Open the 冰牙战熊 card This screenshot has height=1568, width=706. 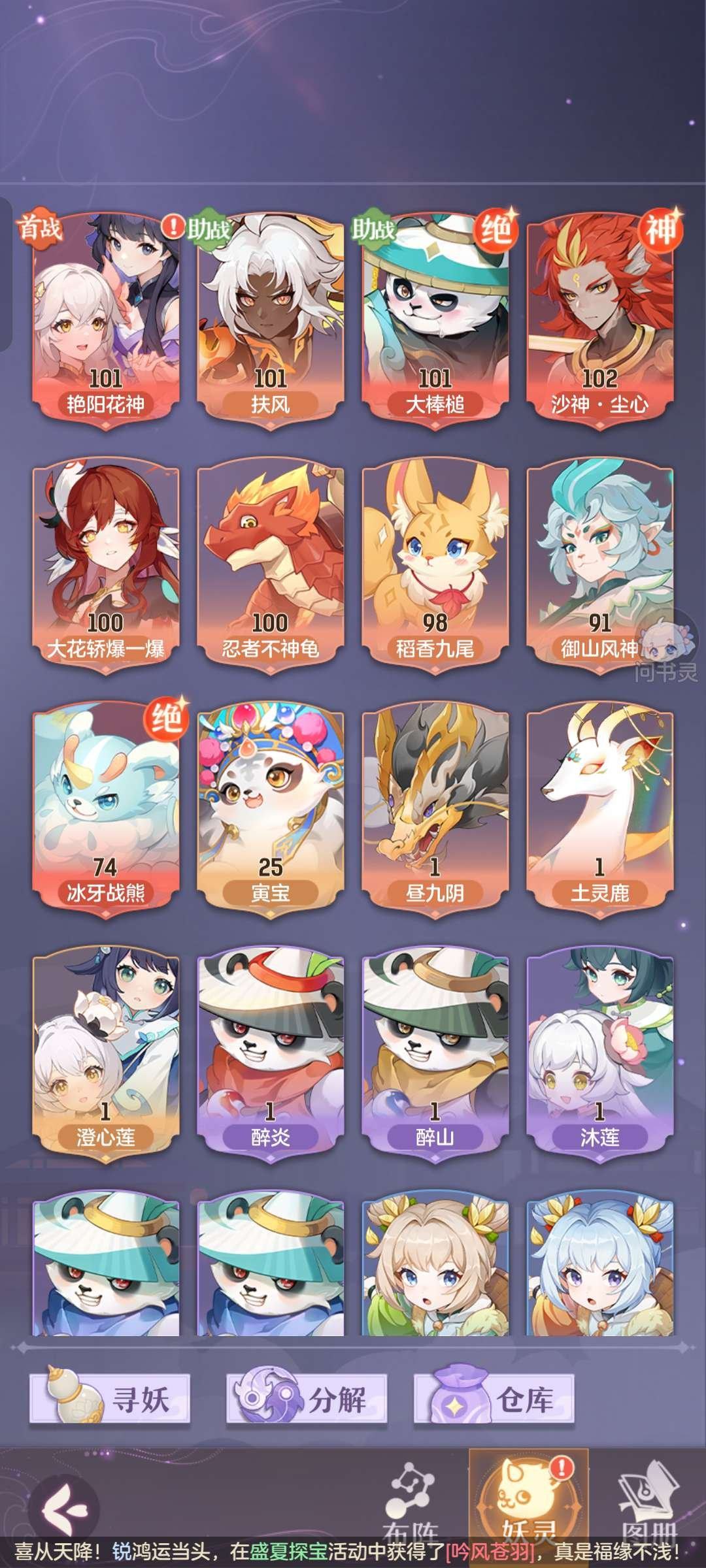[106, 807]
